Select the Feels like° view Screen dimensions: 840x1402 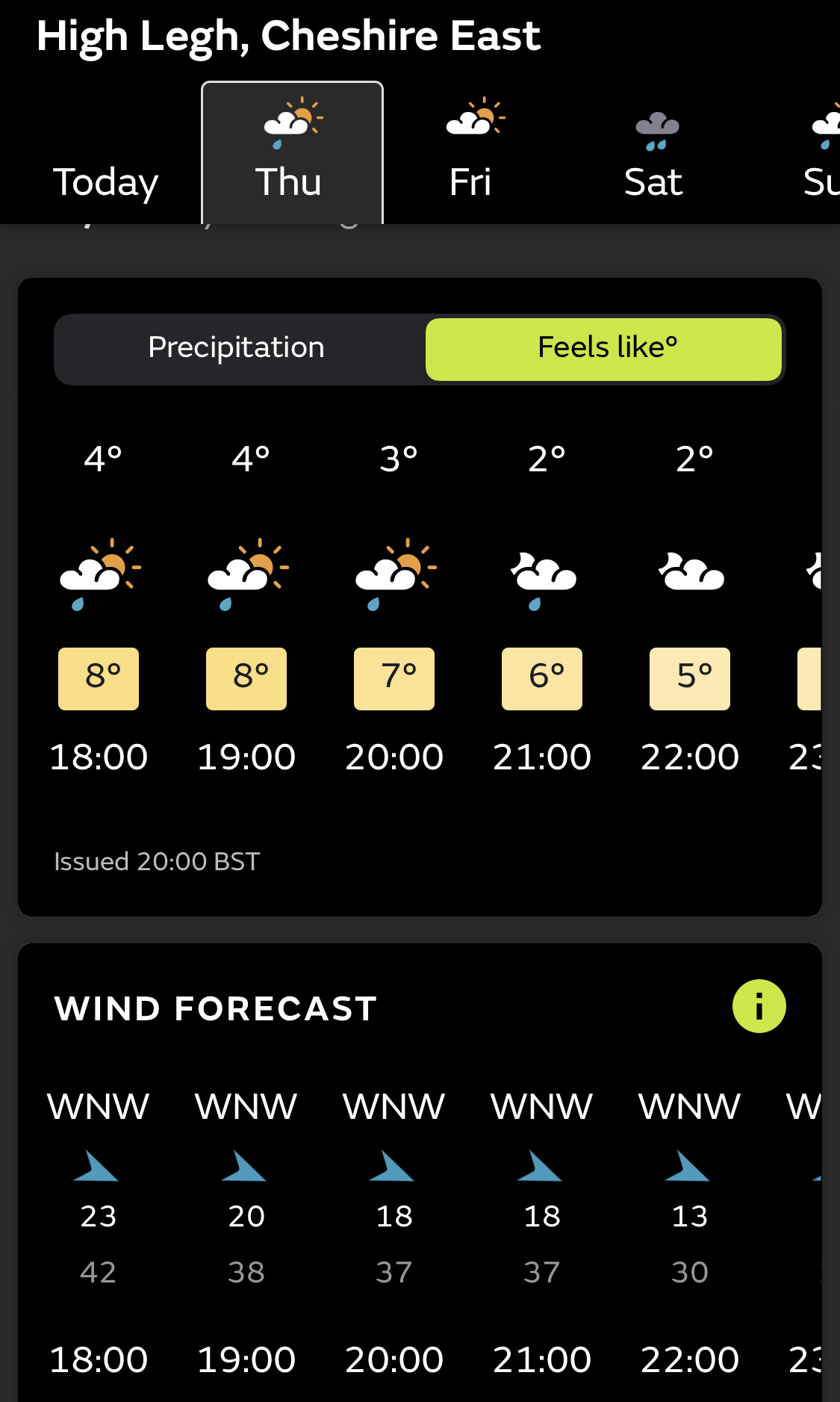(x=603, y=349)
